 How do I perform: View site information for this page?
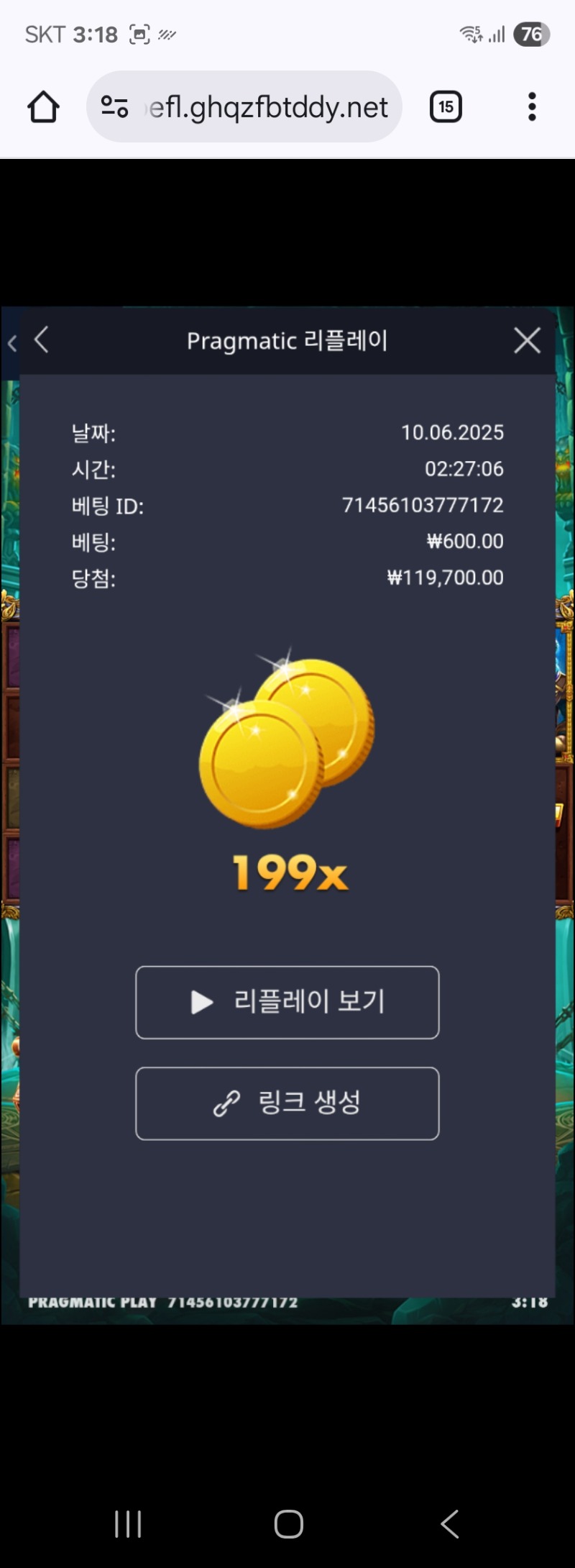114,107
